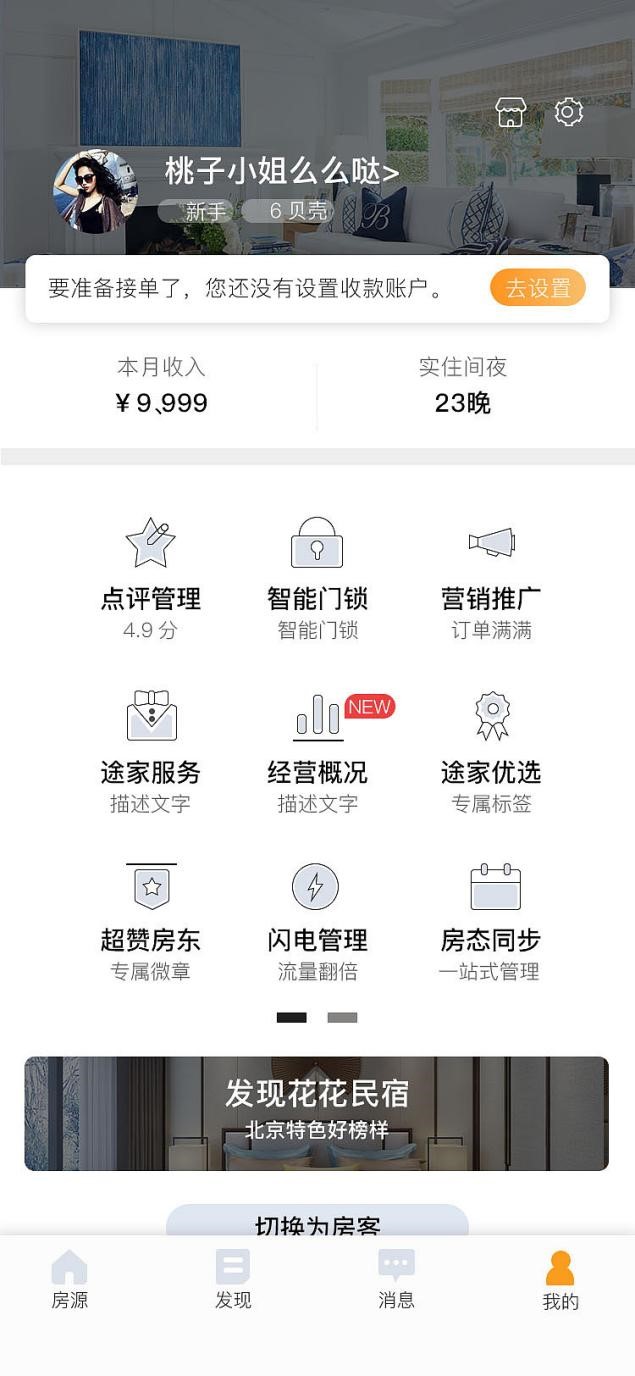Tap the user avatar photo
635x1376 pixels.
(95, 191)
